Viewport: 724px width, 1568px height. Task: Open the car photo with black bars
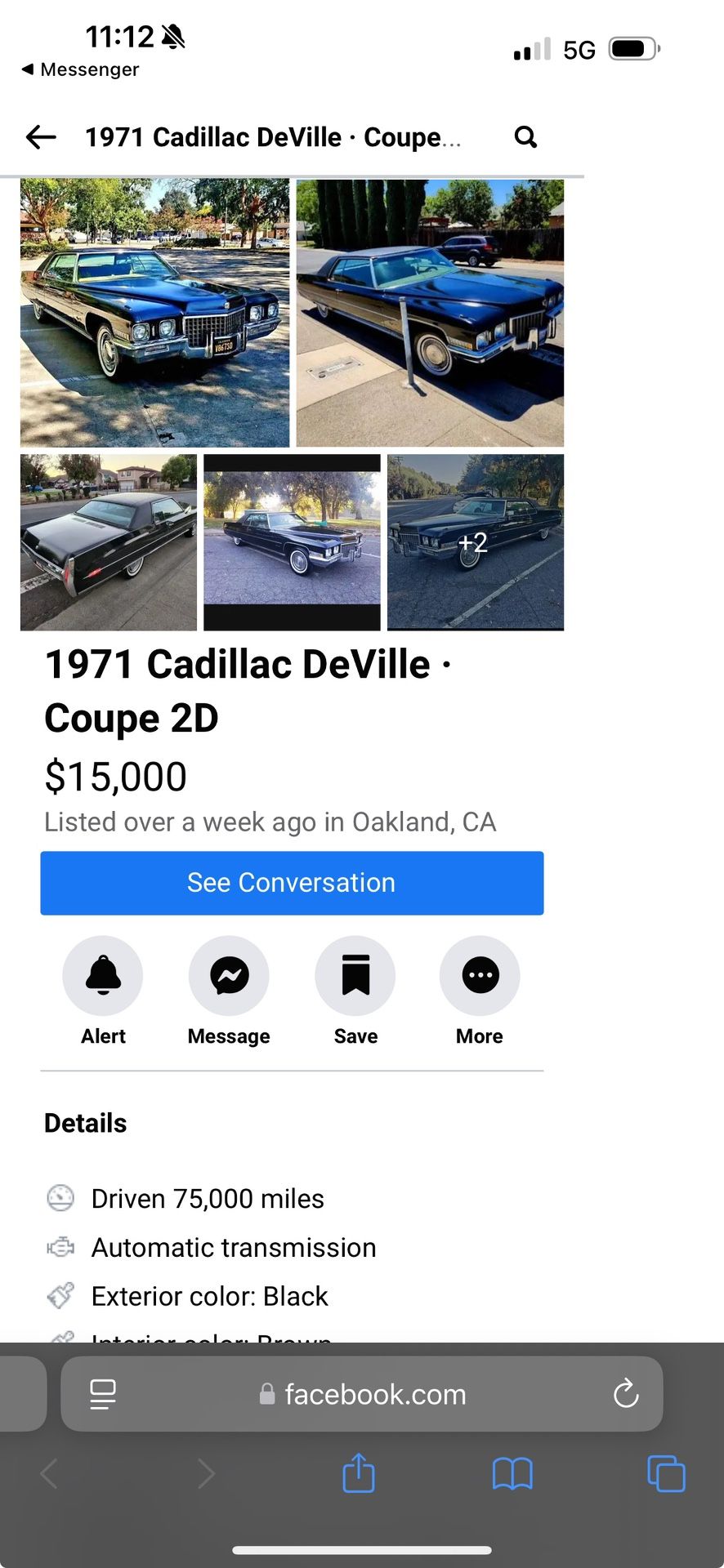pos(292,542)
